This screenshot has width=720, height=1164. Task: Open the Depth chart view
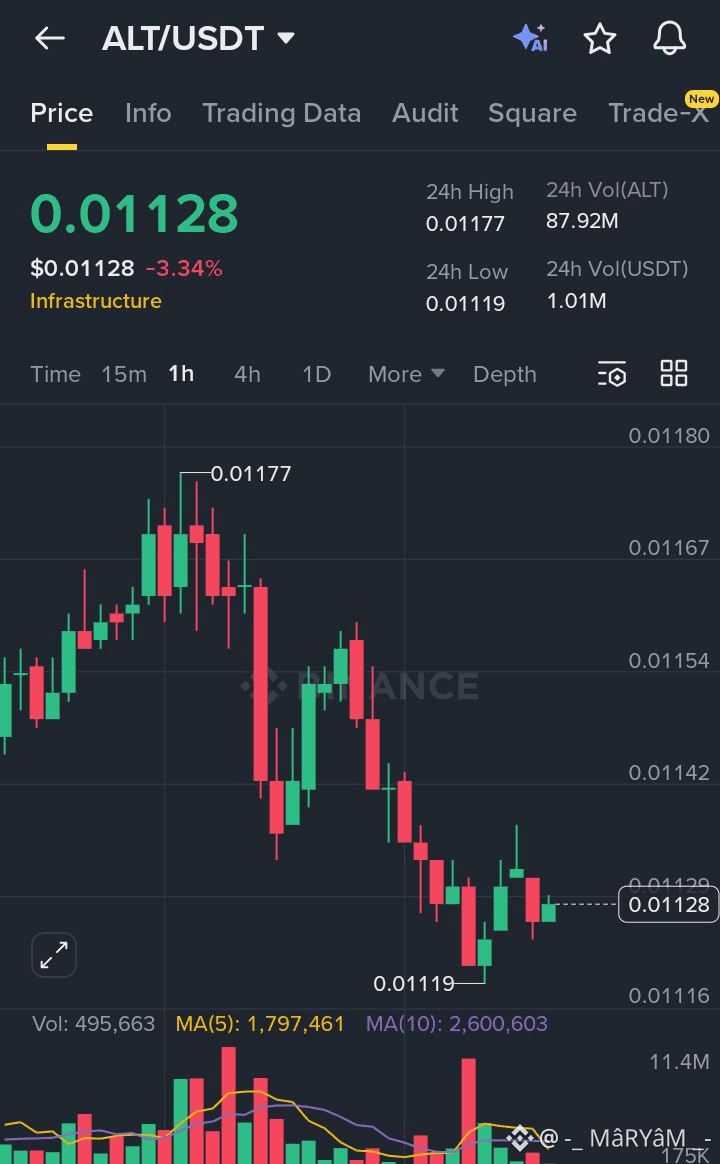pos(505,374)
